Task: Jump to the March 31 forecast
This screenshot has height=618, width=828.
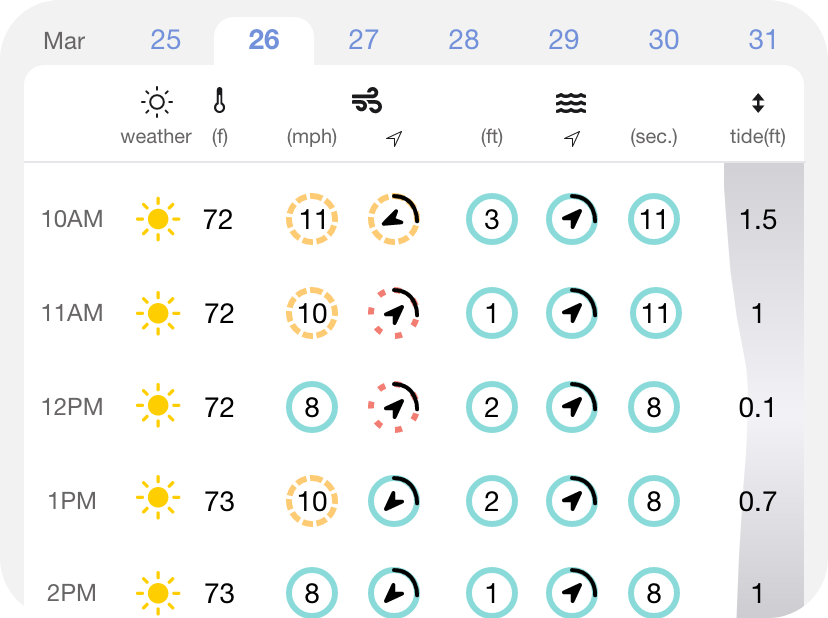Action: pyautogui.click(x=763, y=40)
